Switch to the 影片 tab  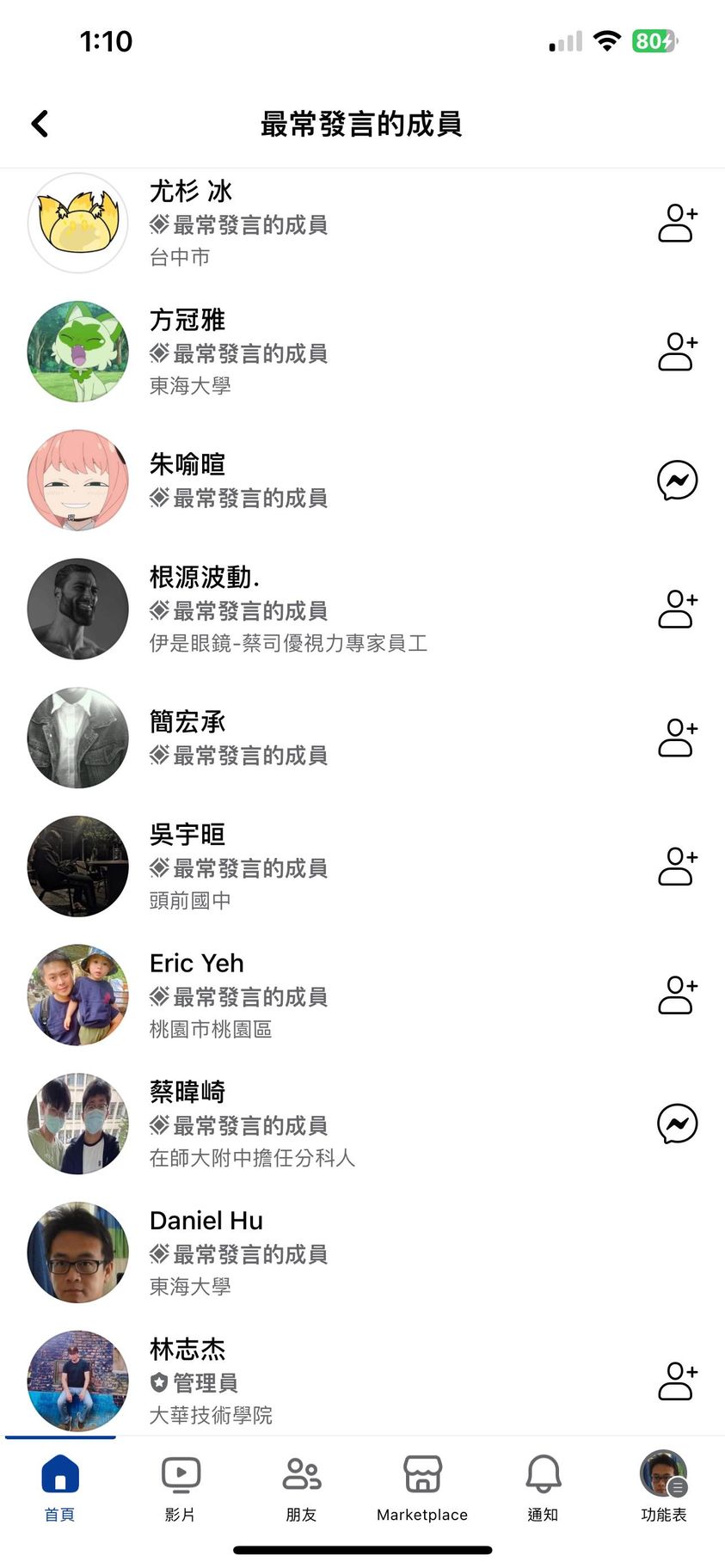181,1487
